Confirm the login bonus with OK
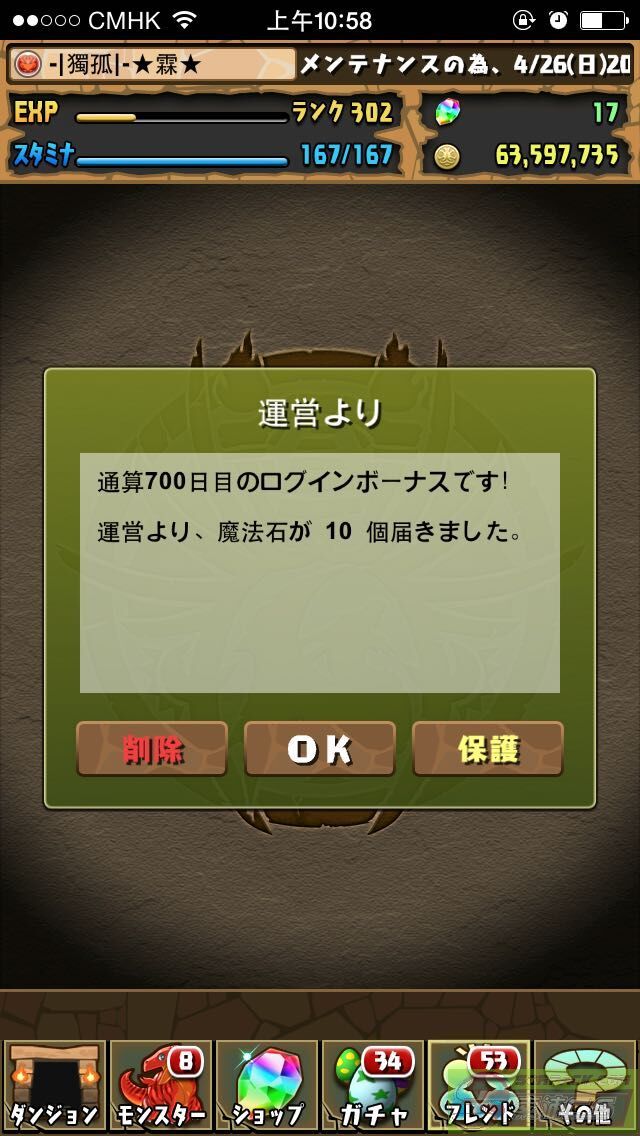The height and width of the screenshot is (1136, 640). (x=320, y=749)
